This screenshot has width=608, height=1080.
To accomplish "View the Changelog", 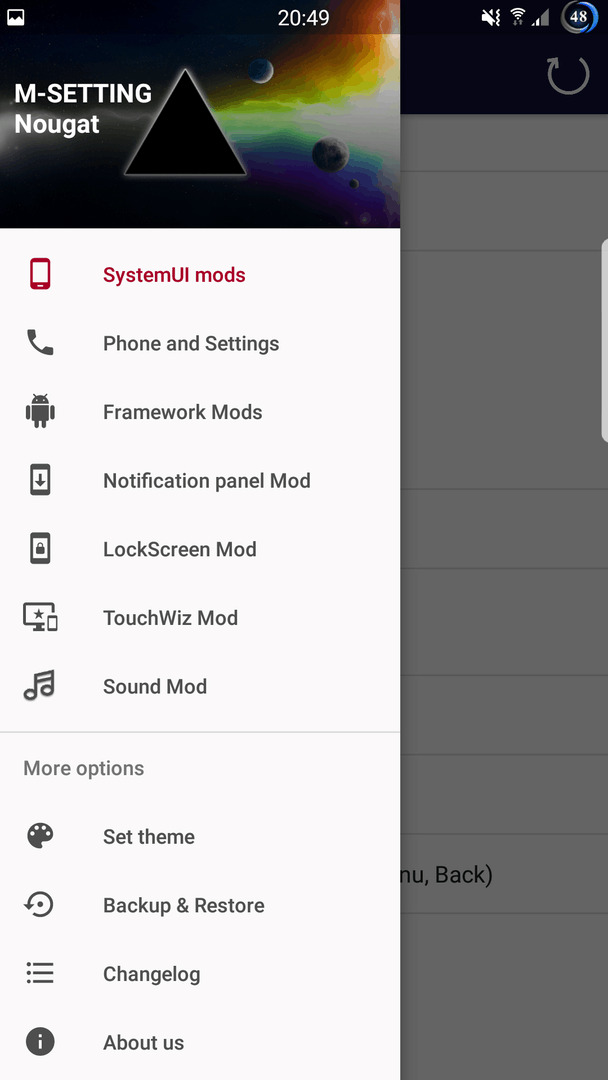I will (200, 973).
